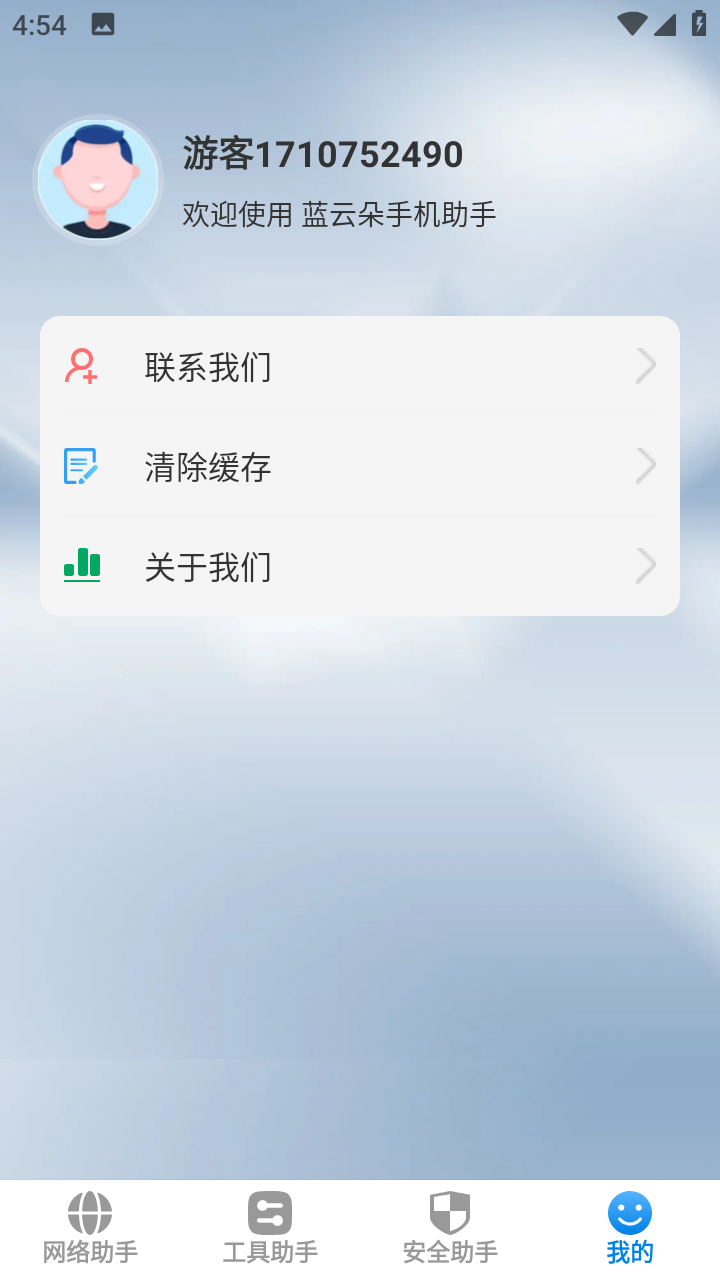Open the 工具助手 tab
This screenshot has width=720, height=1280.
[x=270, y=1225]
